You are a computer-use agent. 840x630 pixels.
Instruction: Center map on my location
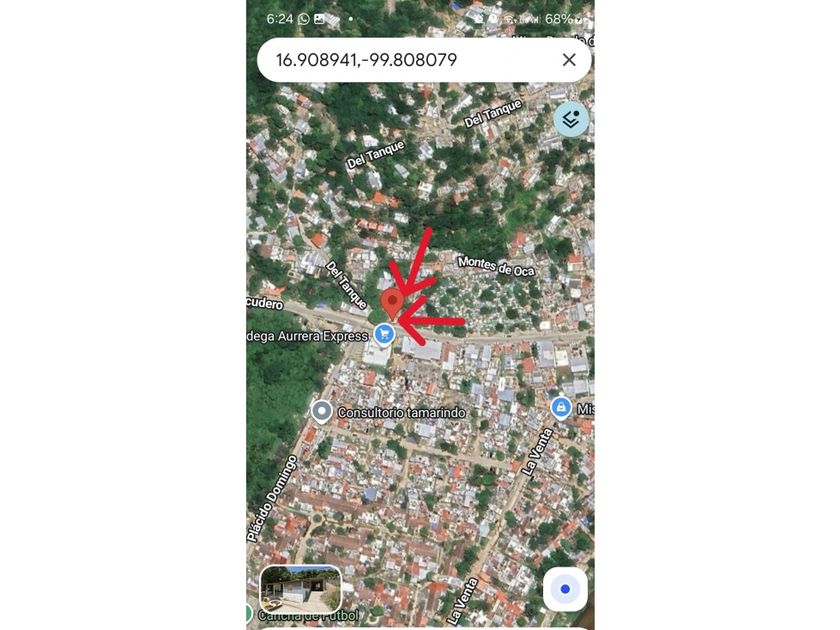[x=565, y=589]
